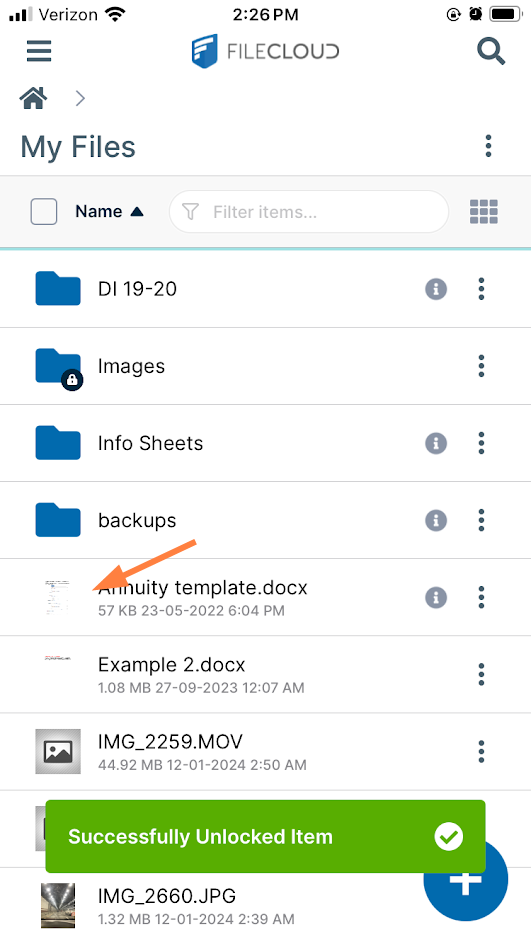The width and height of the screenshot is (531, 944).
Task: Go to the home folder icon
Action: (34, 98)
